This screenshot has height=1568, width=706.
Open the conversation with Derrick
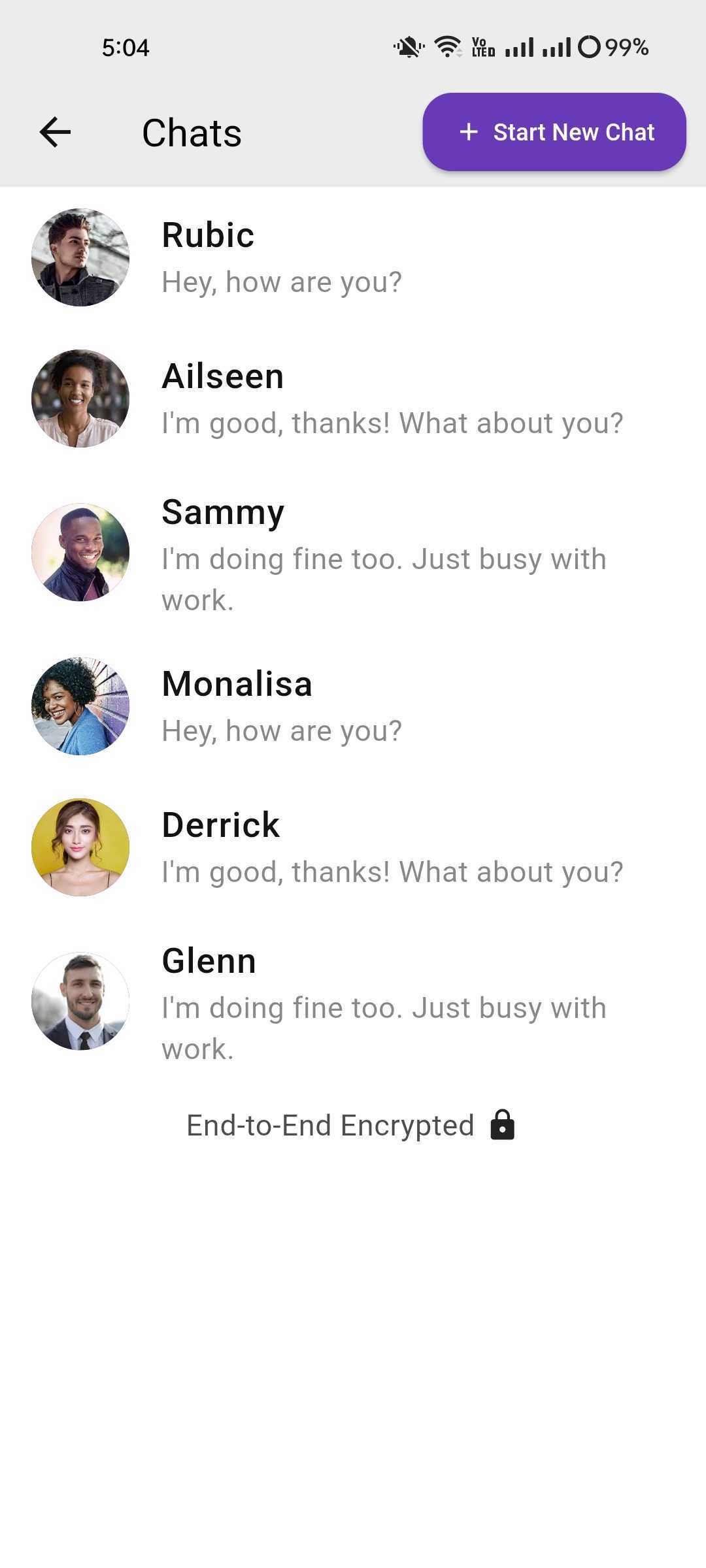pos(353,847)
